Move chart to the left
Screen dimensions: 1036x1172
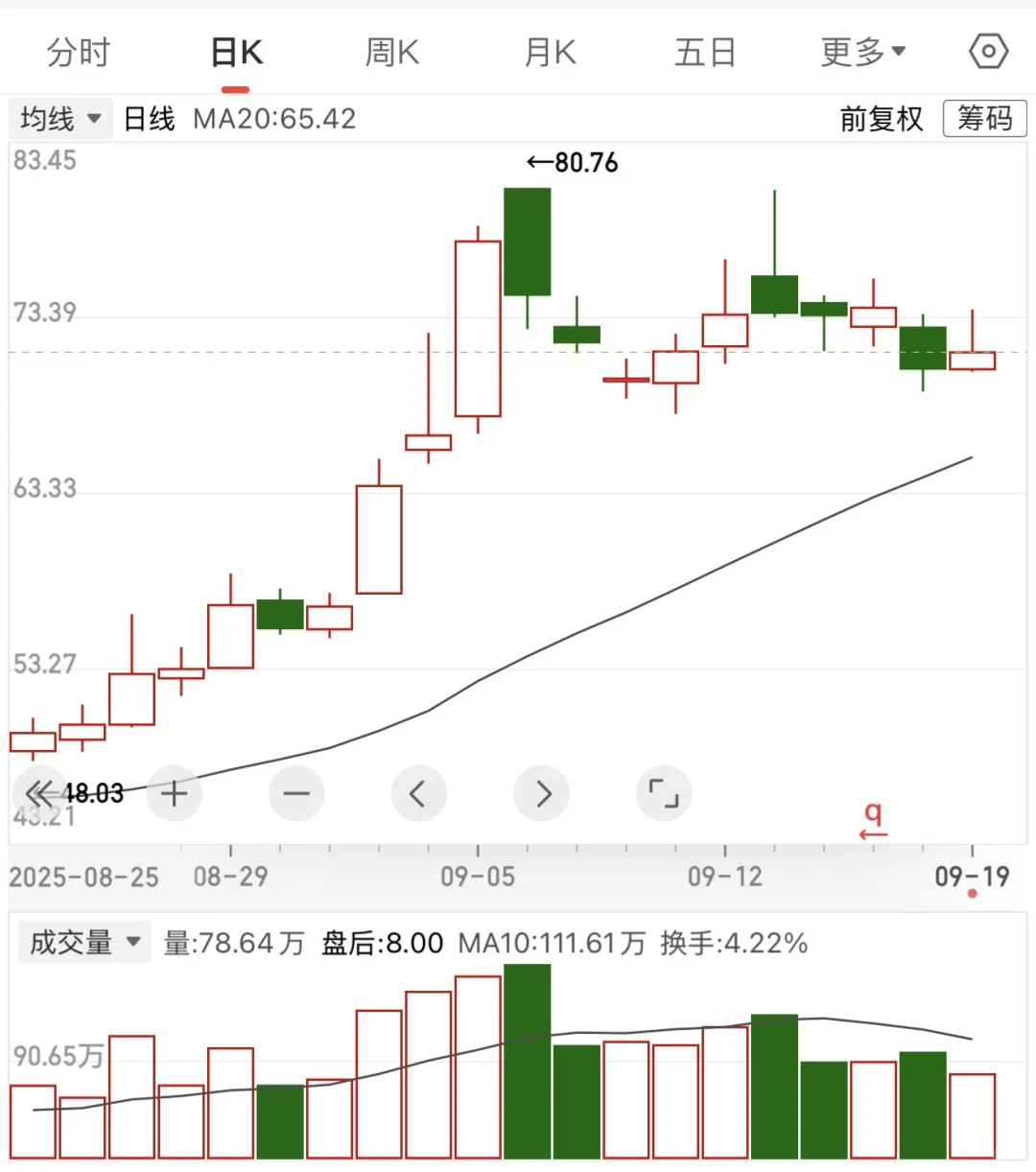point(418,793)
